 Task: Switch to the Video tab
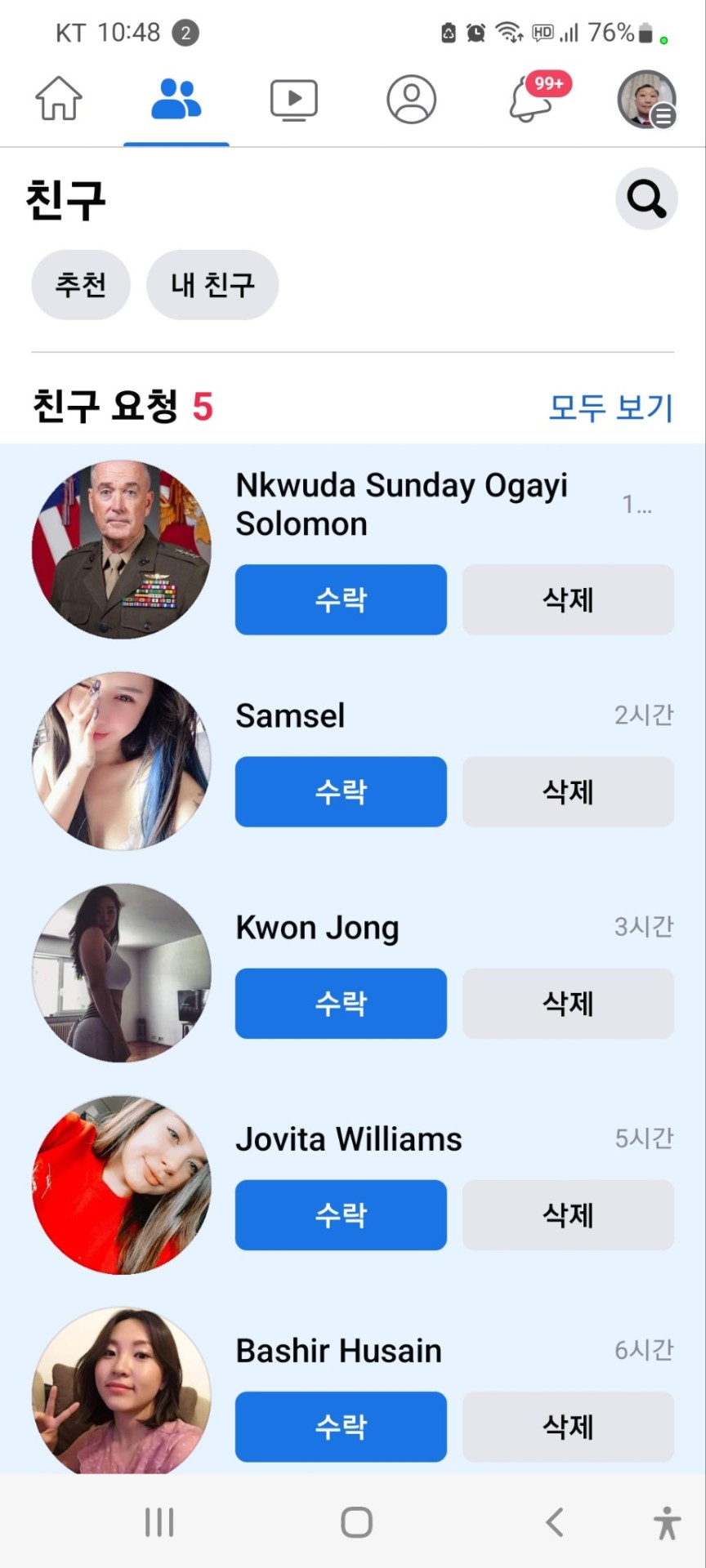point(293,100)
